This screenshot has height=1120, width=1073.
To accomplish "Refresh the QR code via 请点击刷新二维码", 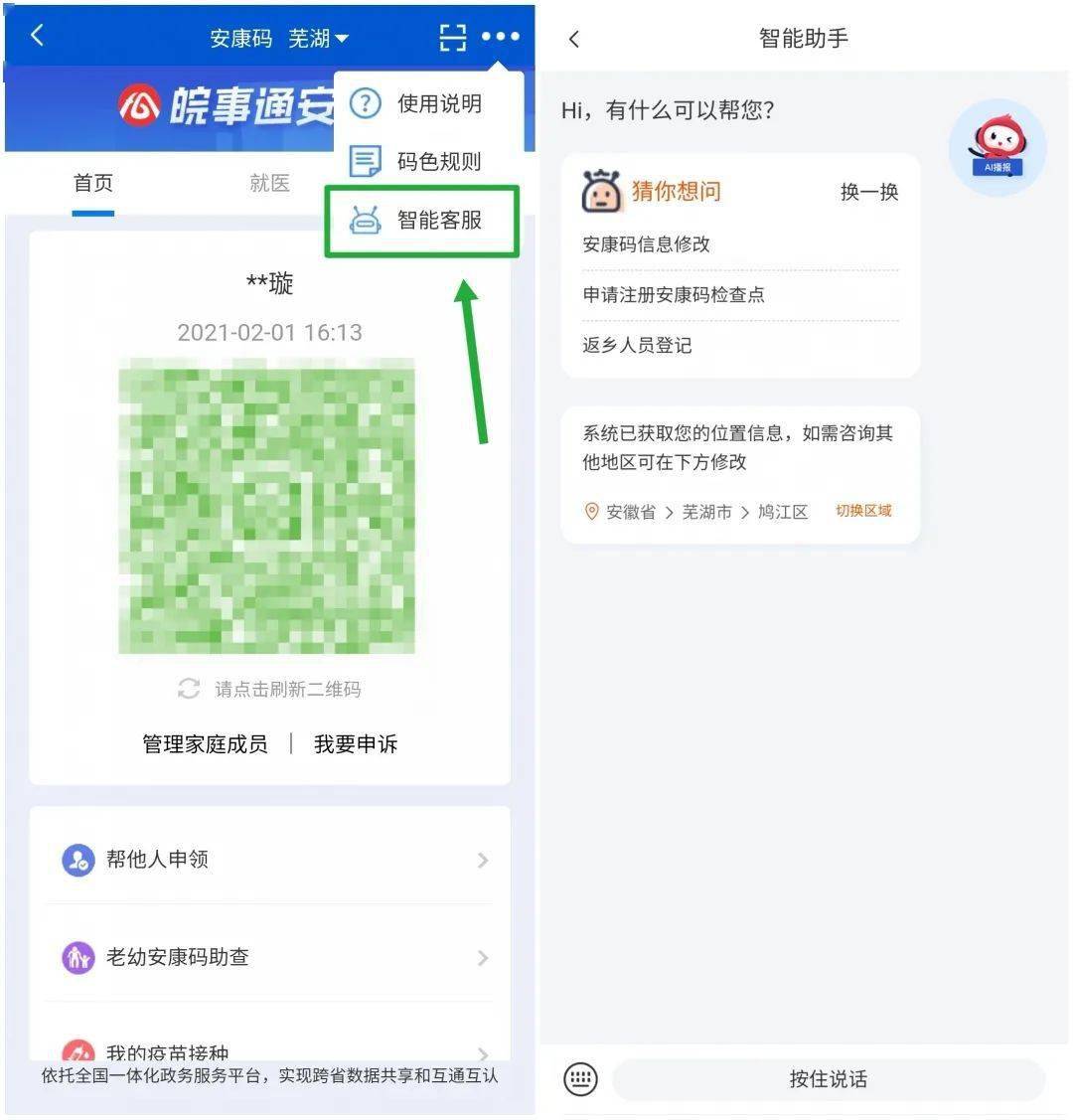I will (270, 689).
